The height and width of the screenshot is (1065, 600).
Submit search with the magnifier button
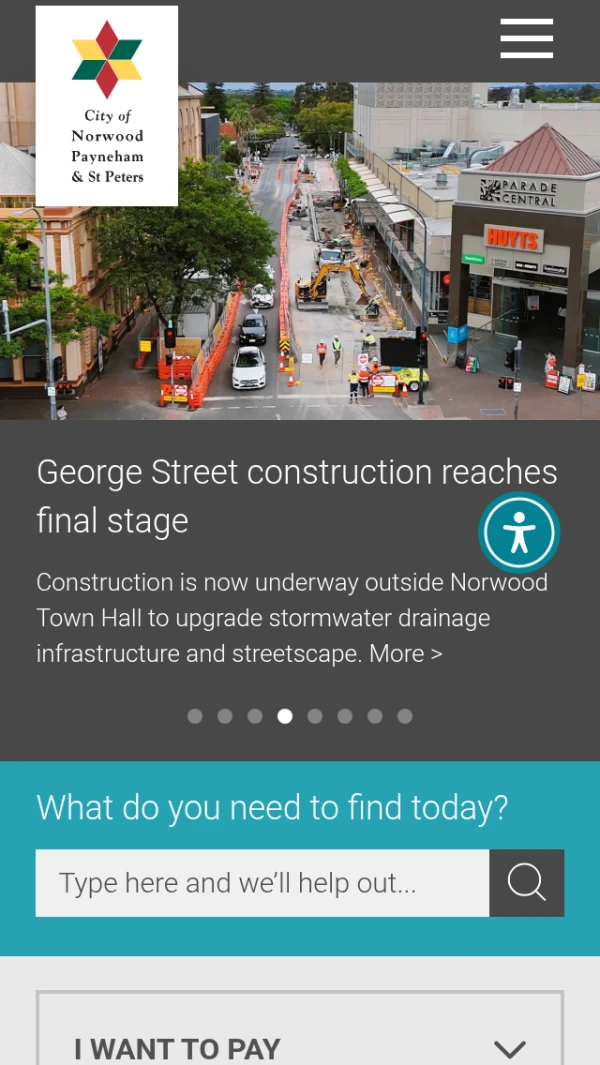(526, 883)
